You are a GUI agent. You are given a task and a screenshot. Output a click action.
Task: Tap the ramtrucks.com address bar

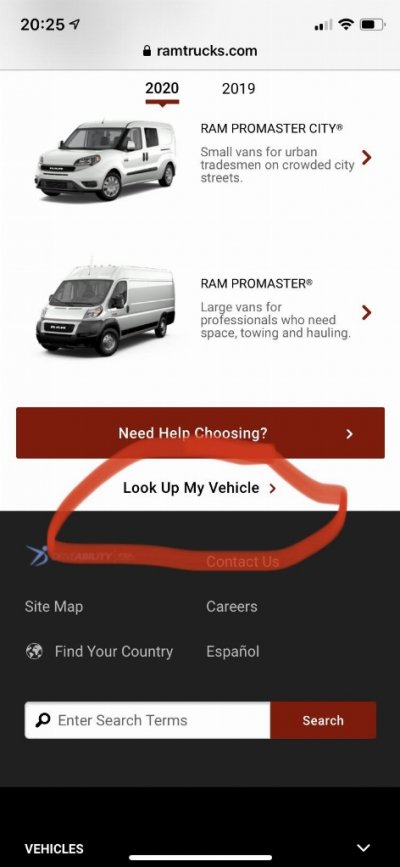point(200,51)
